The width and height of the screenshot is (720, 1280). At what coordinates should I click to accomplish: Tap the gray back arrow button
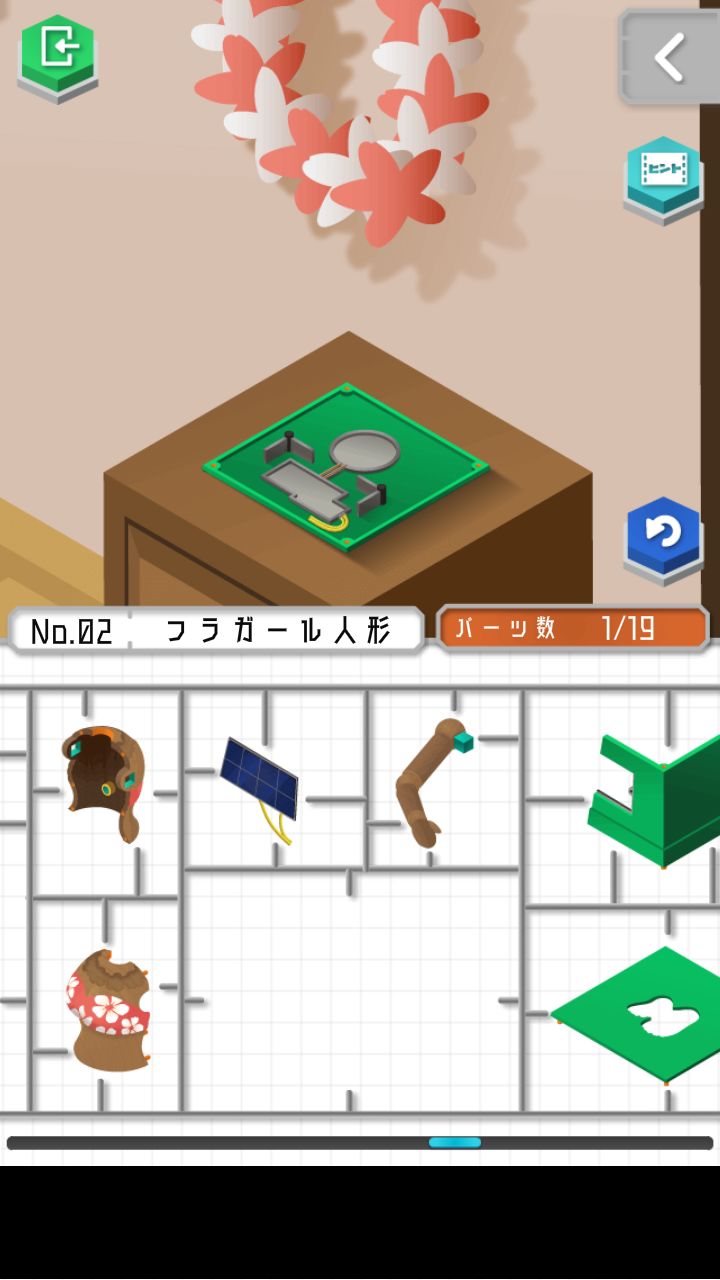pyautogui.click(x=669, y=56)
